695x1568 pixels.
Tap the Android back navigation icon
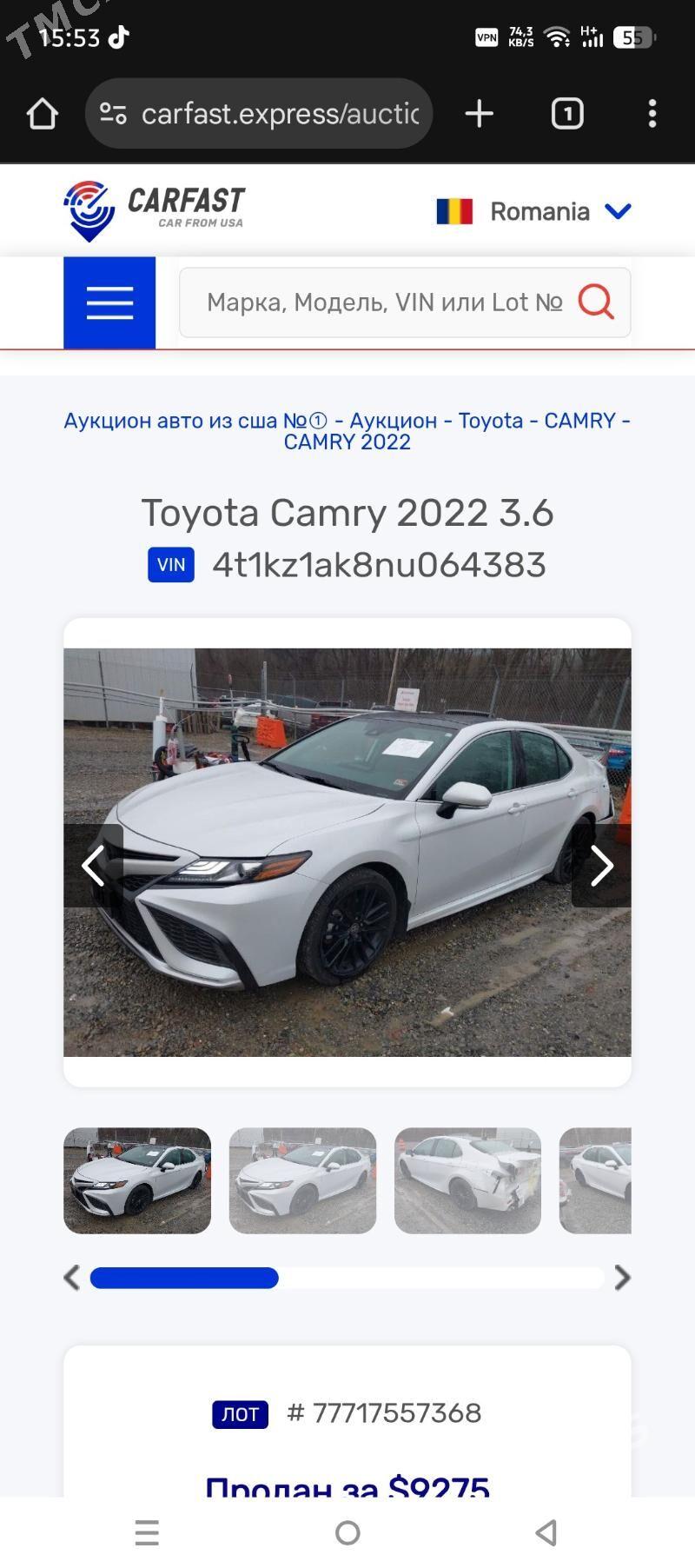click(546, 1533)
